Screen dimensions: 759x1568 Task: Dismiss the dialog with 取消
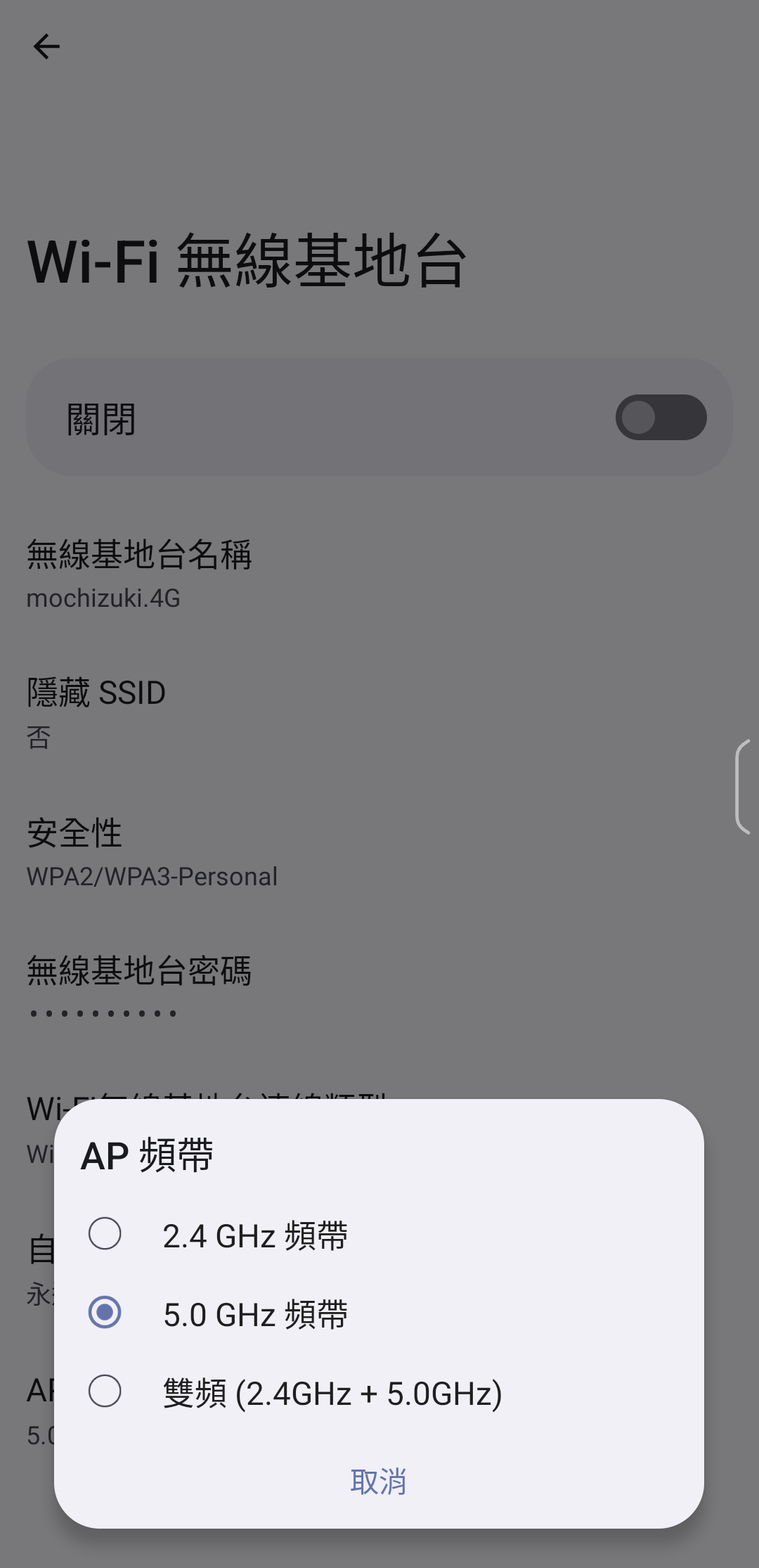tap(379, 1482)
